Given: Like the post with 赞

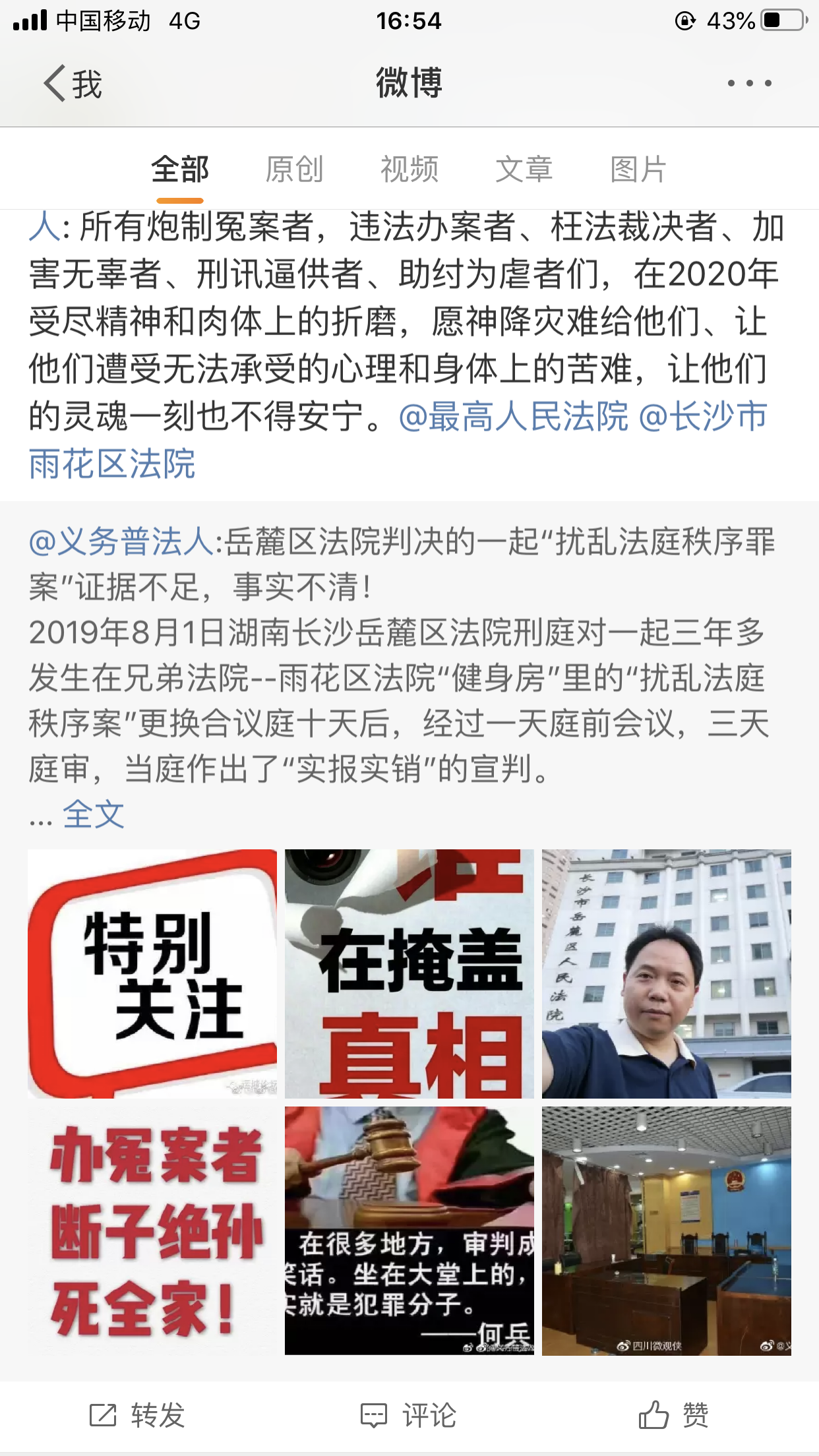Looking at the screenshot, I should pos(674,1415).
